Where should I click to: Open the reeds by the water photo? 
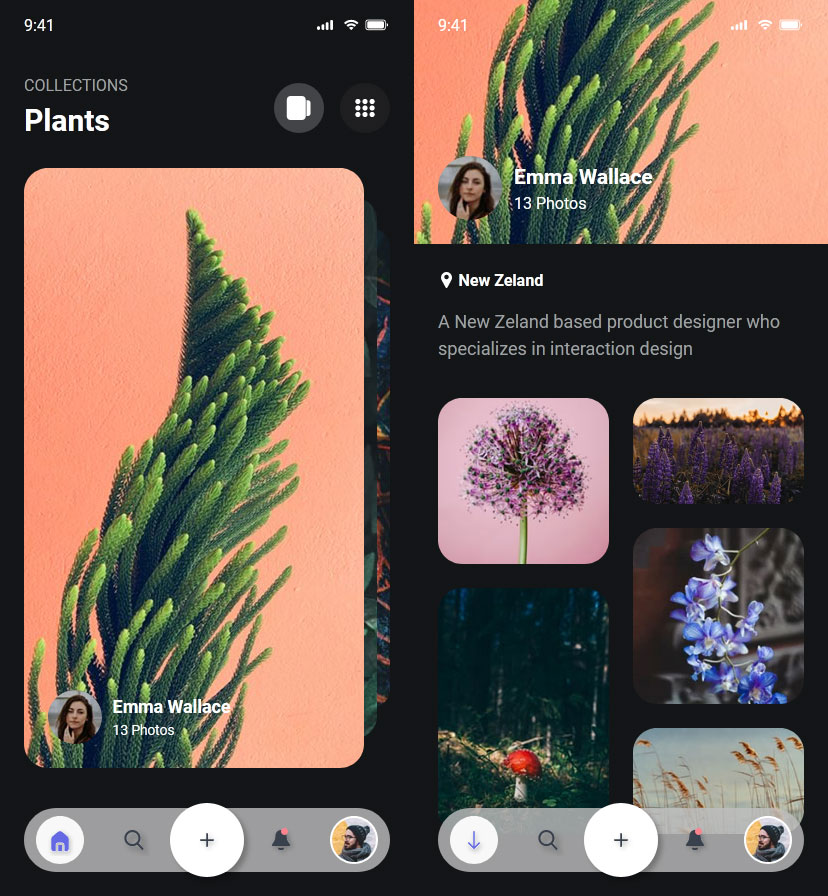718,765
